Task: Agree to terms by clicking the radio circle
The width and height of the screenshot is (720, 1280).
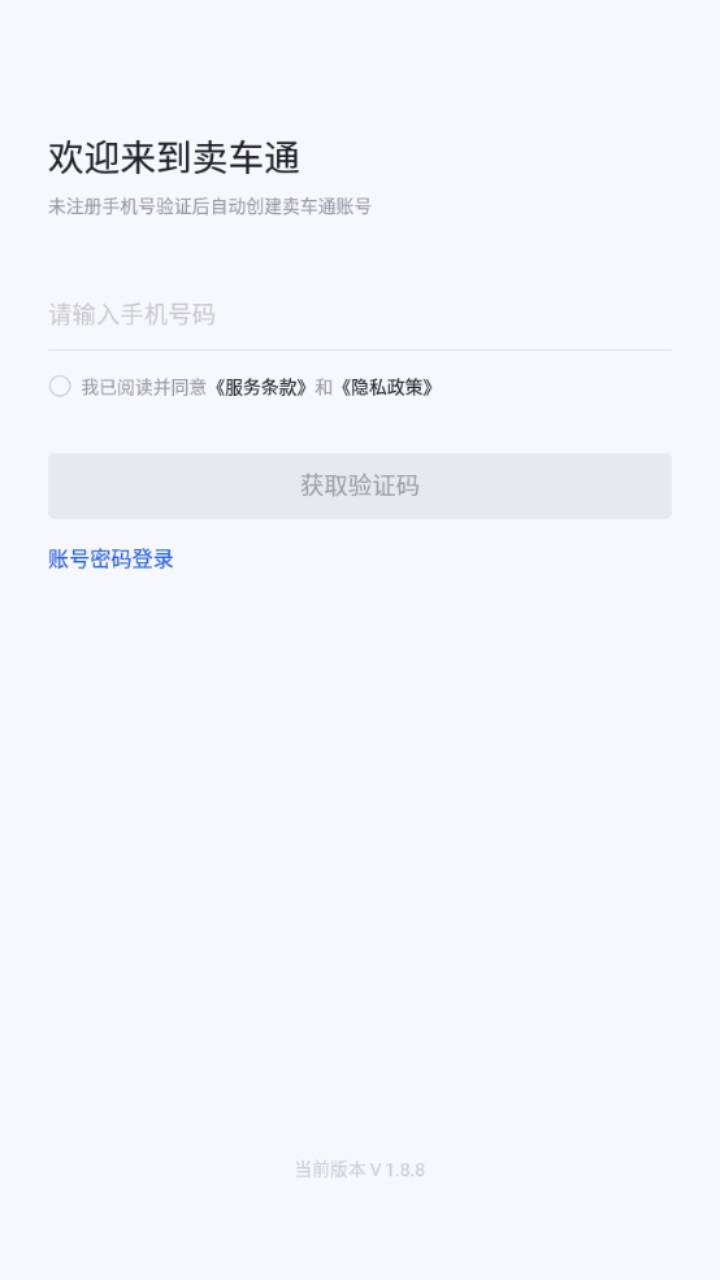Action: pyautogui.click(x=59, y=384)
